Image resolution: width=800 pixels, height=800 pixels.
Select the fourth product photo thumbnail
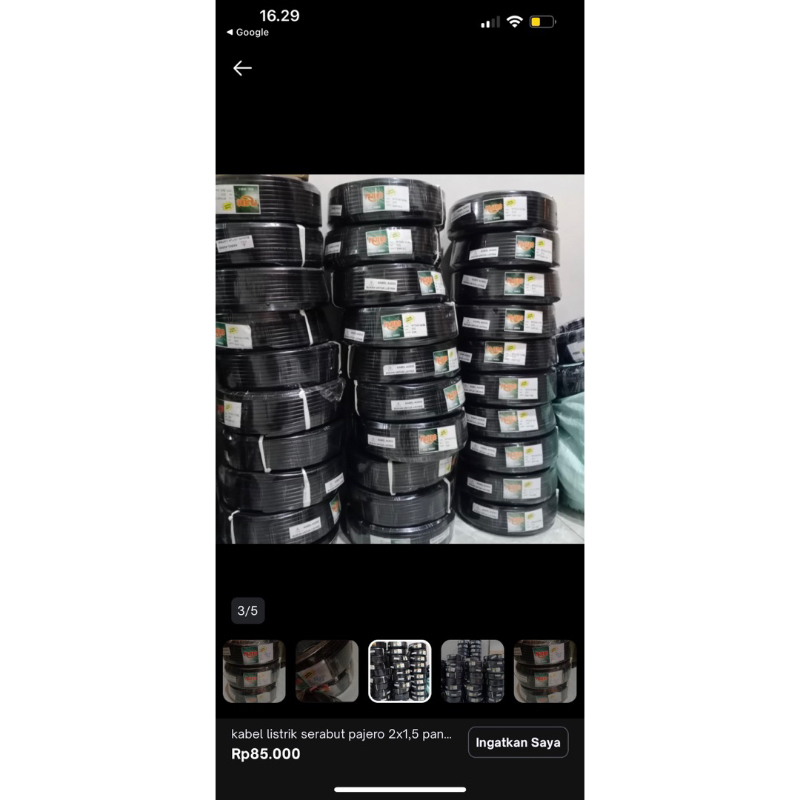pyautogui.click(x=472, y=671)
